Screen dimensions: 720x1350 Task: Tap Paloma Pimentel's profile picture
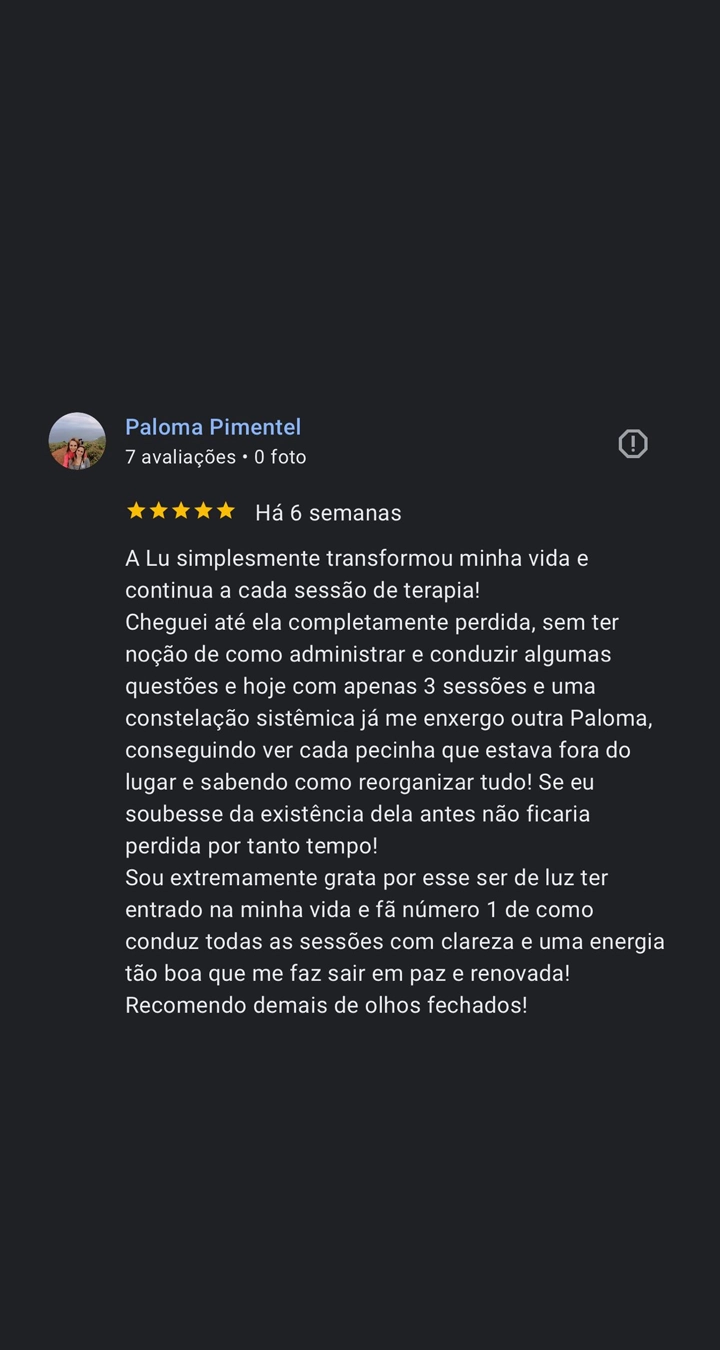tap(77, 441)
